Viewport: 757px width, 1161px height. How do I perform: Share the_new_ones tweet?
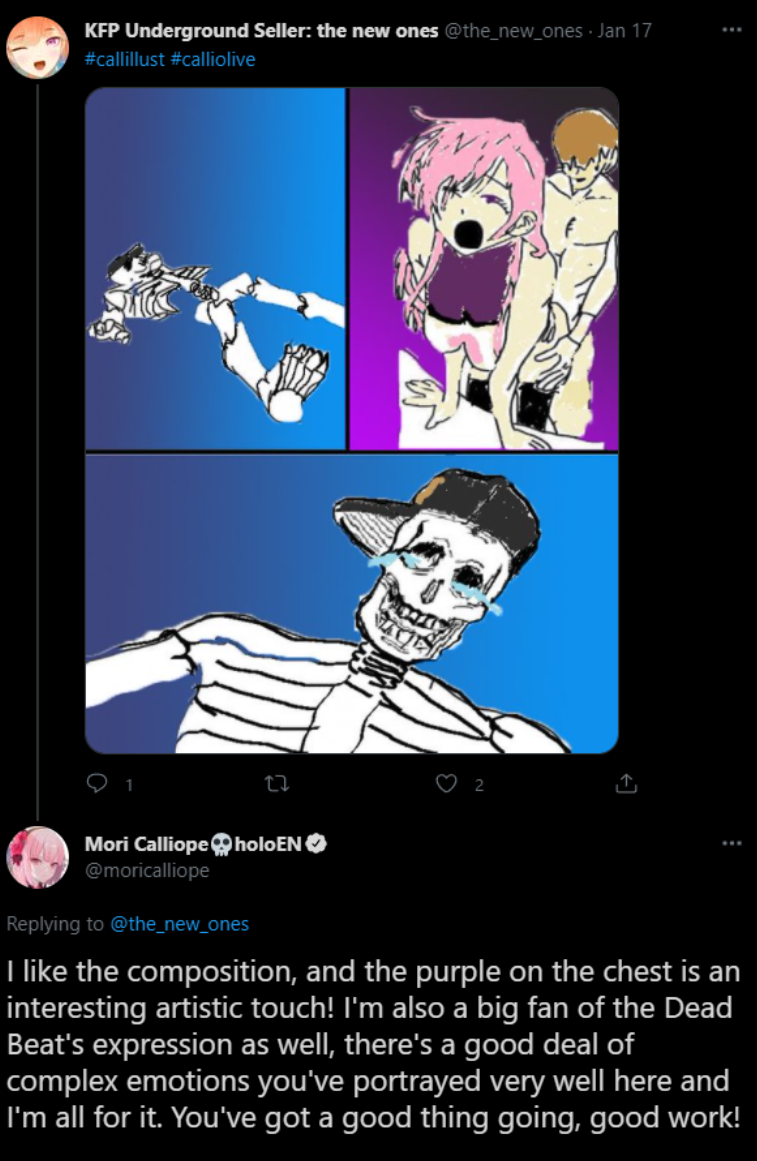pyautogui.click(x=627, y=785)
